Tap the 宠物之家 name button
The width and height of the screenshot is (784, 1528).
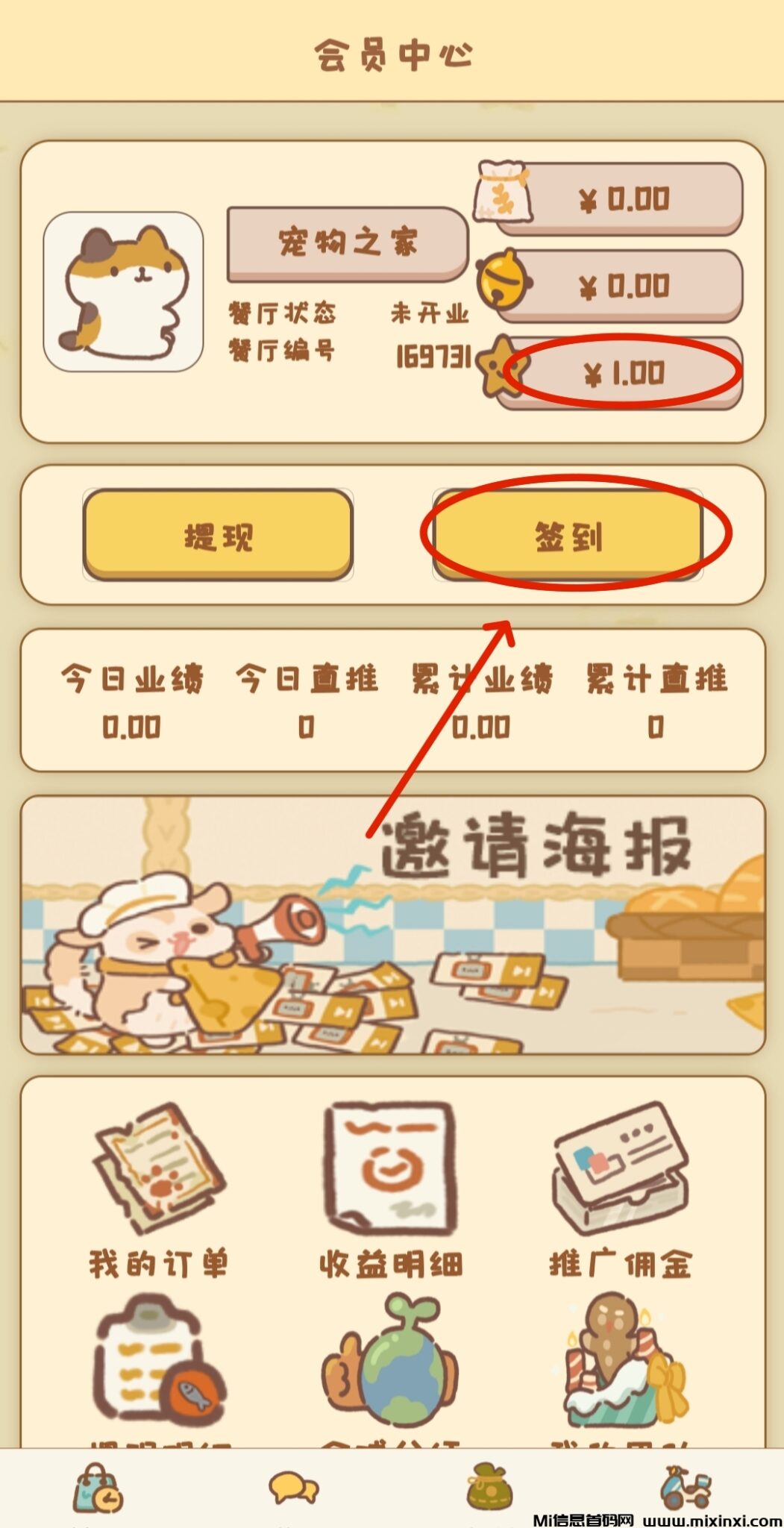(348, 243)
